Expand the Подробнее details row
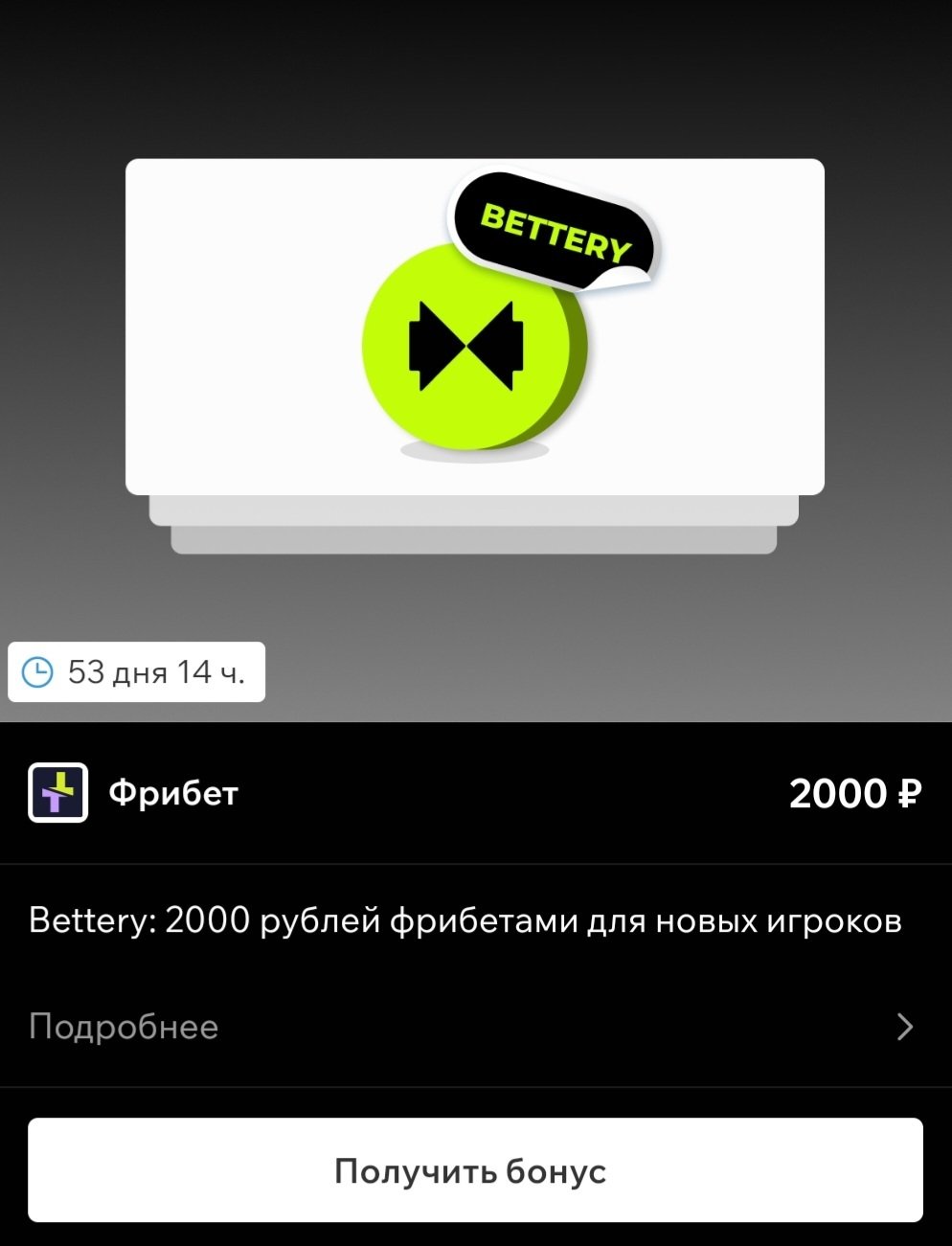The height and width of the screenshot is (1246, 952). [475, 1027]
